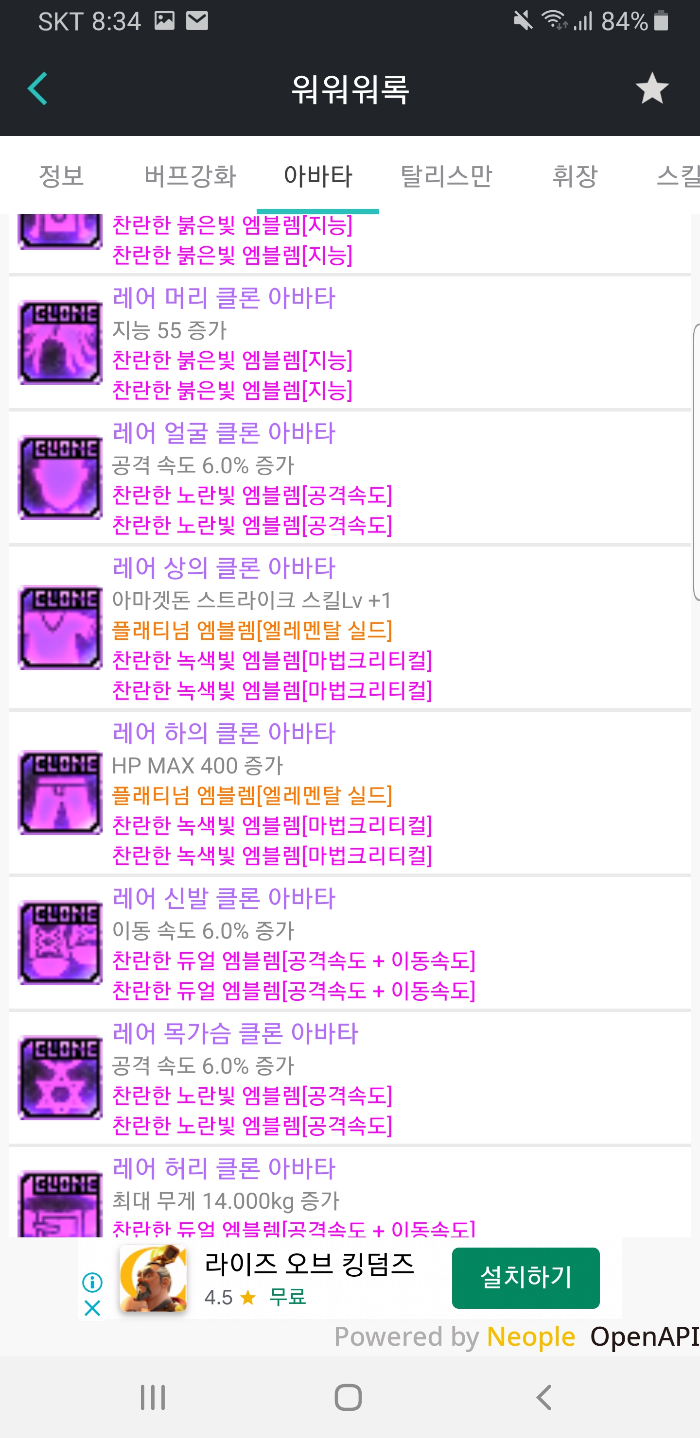
Task: Switch to the 정보 tab
Action: pos(61,177)
